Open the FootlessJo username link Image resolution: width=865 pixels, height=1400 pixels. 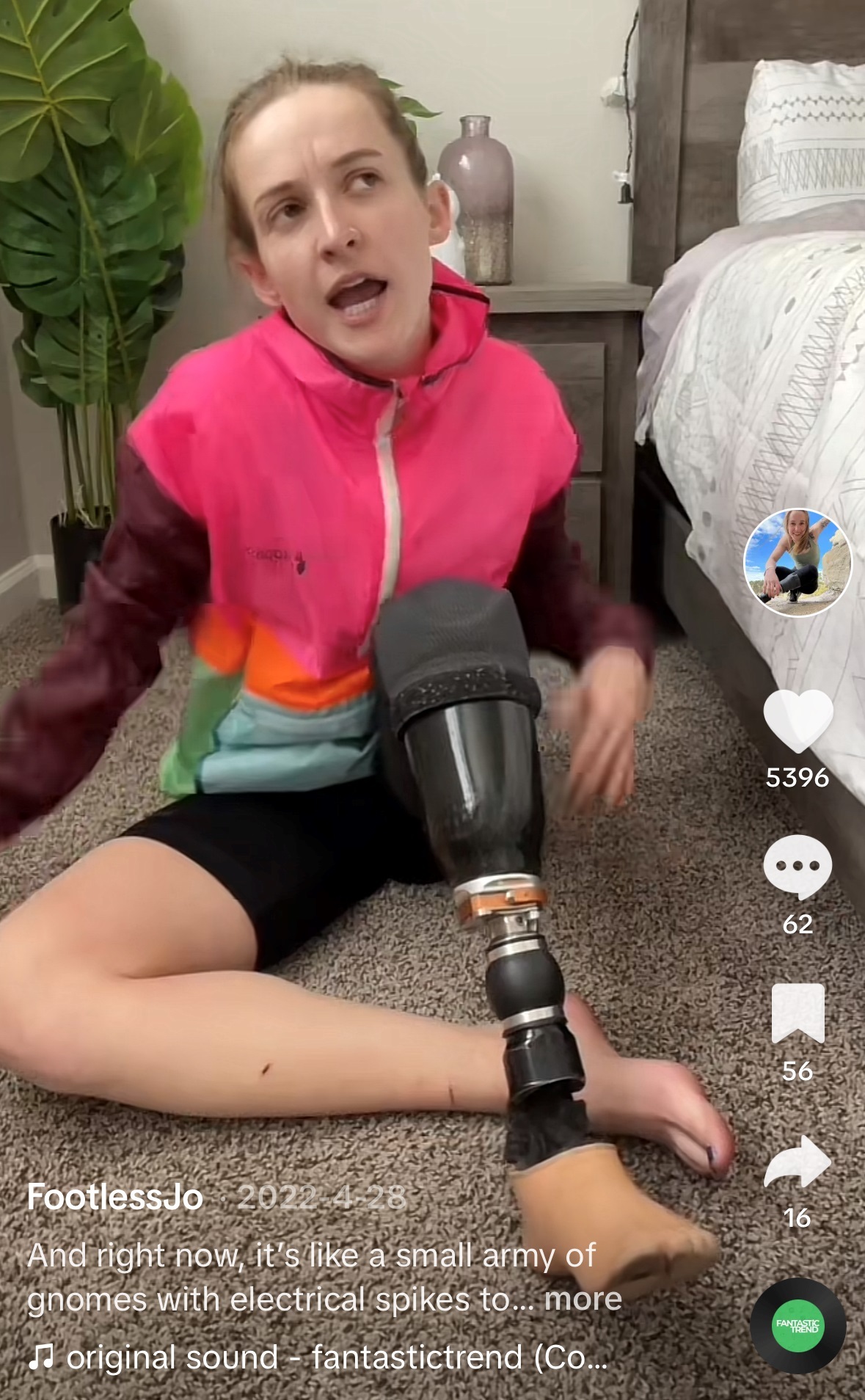(115, 1198)
